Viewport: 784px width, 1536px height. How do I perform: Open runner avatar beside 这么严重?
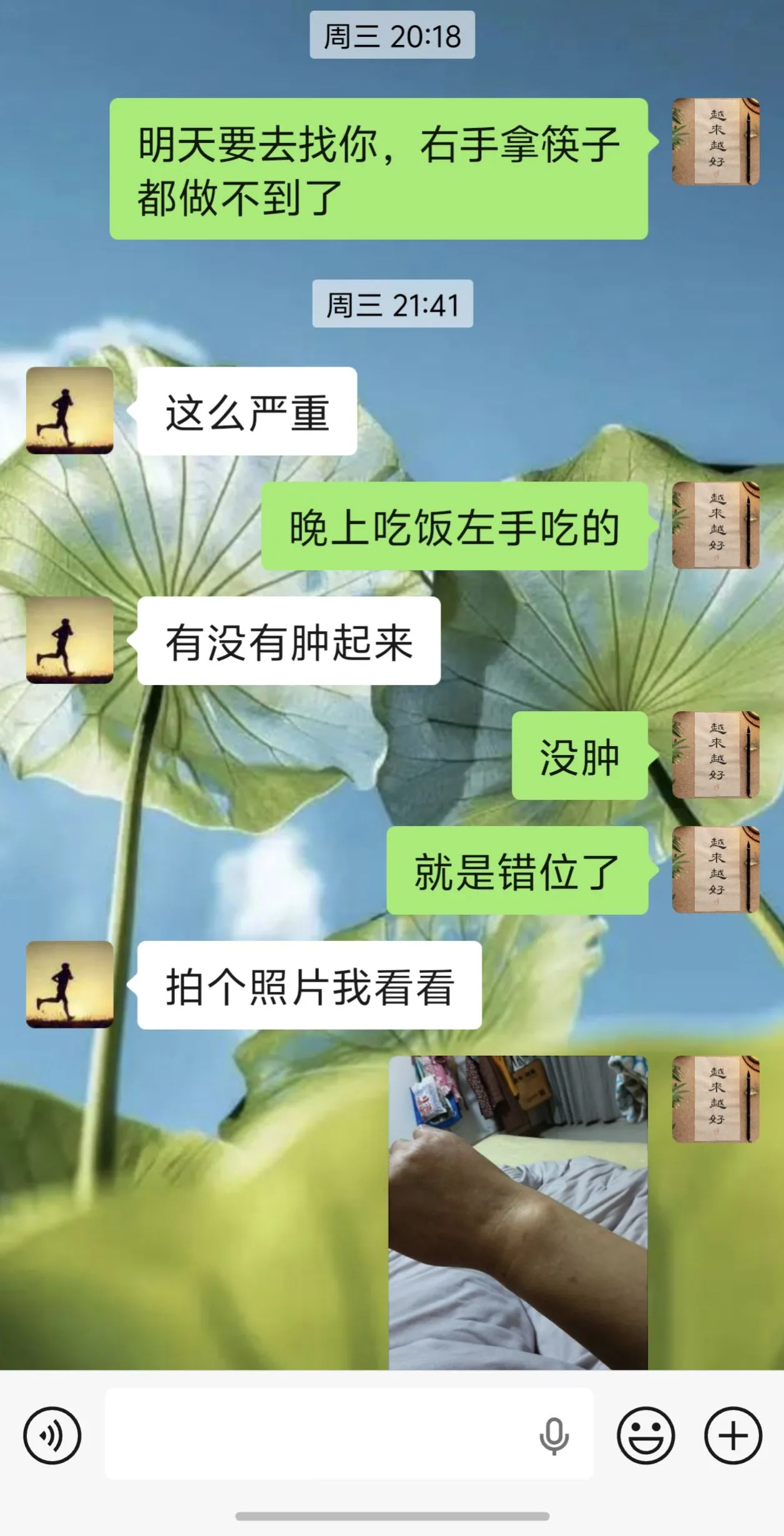70,410
